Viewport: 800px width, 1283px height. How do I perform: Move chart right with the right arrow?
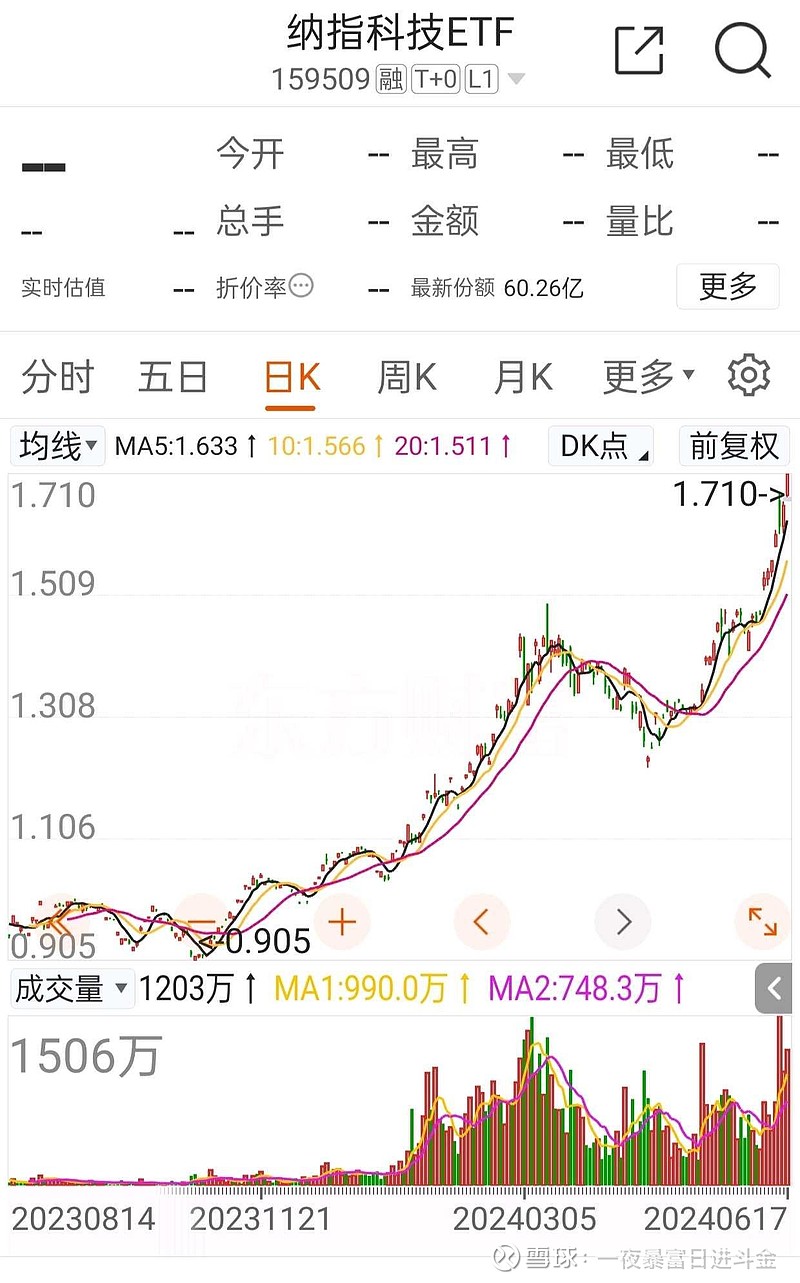point(623,921)
